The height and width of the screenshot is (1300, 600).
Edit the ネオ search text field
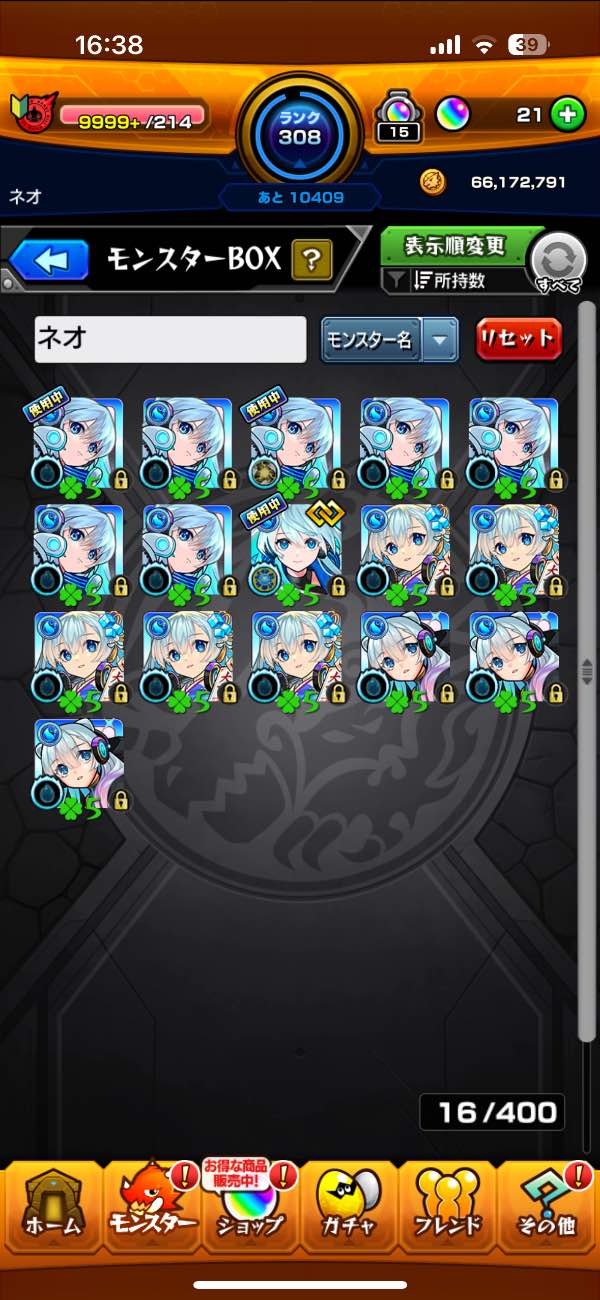(170, 339)
